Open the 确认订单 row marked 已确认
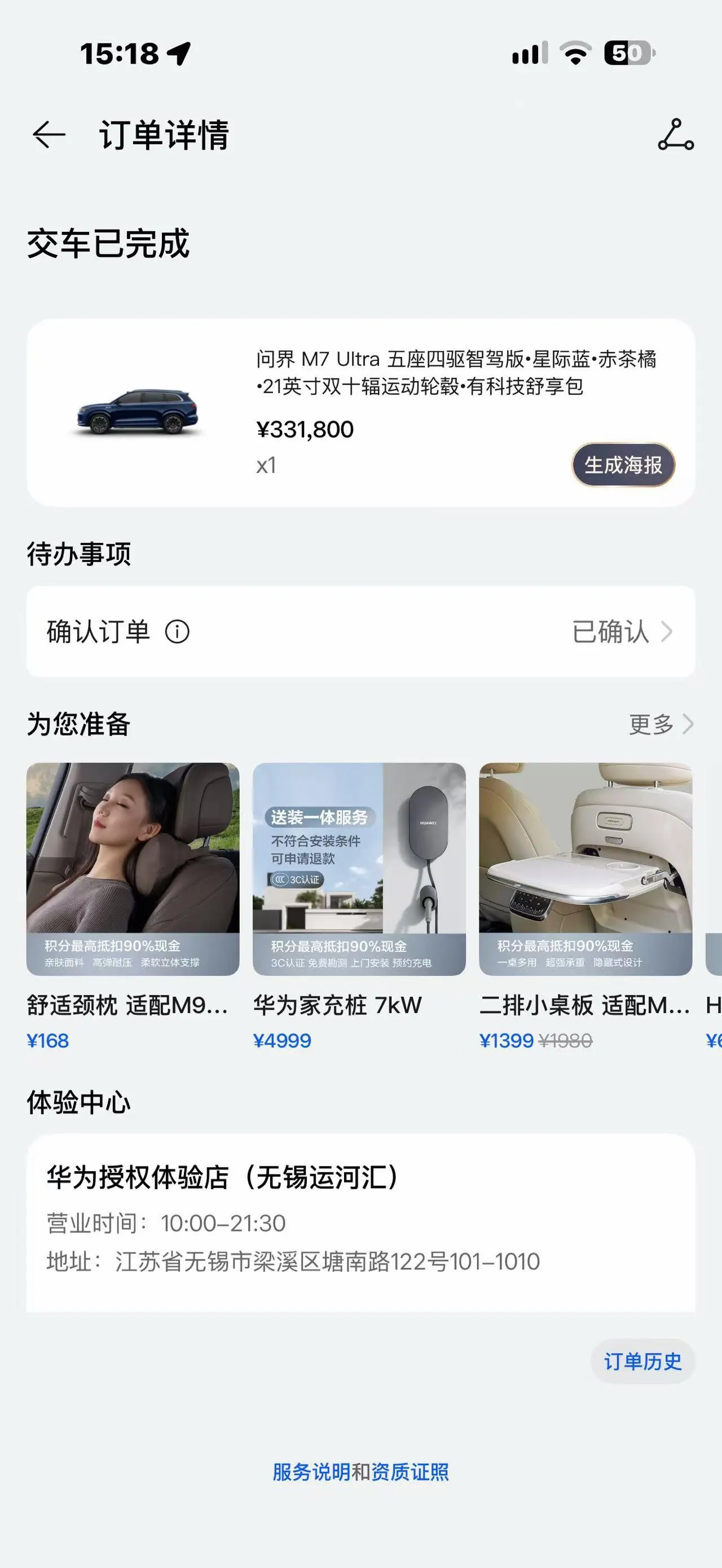722x1568 pixels. pos(361,631)
